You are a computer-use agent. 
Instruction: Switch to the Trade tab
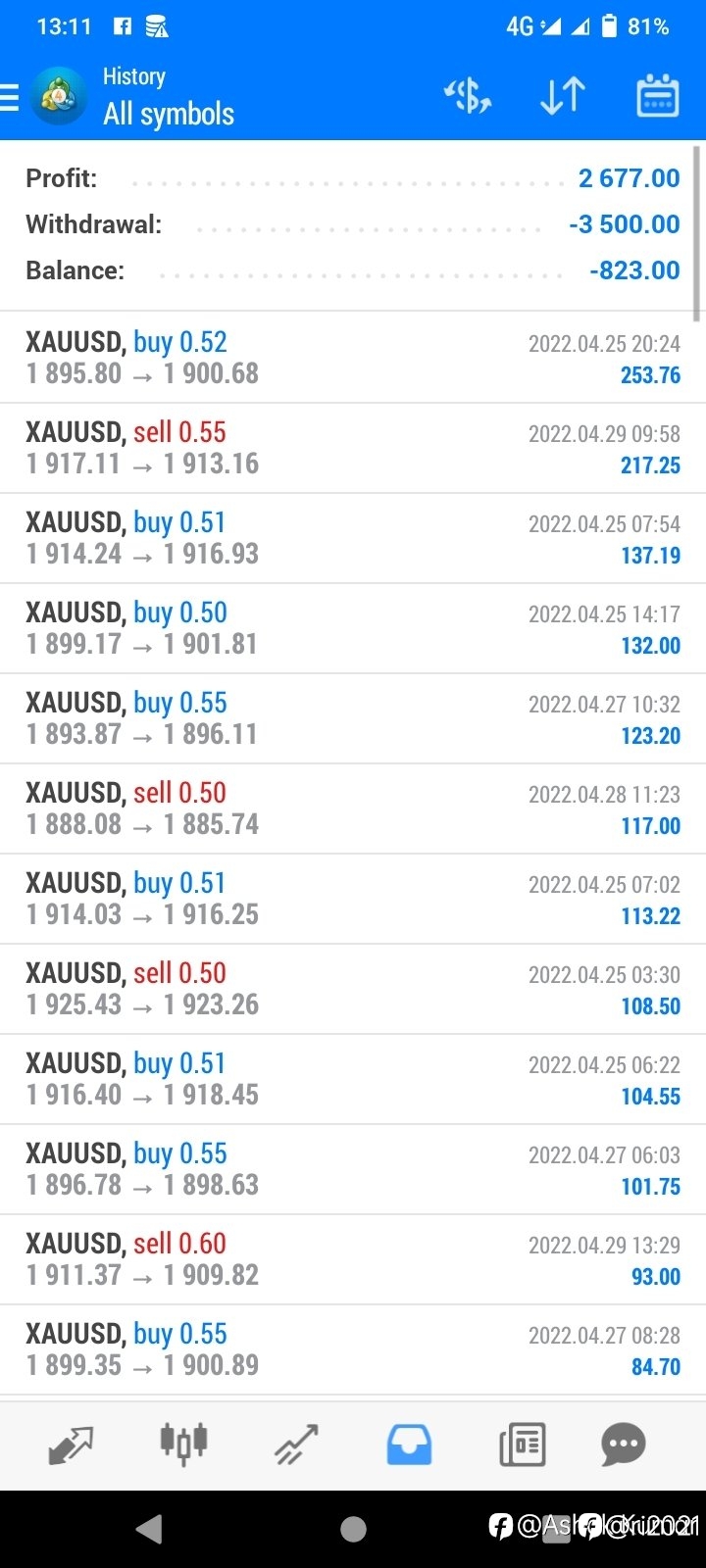(296, 1445)
